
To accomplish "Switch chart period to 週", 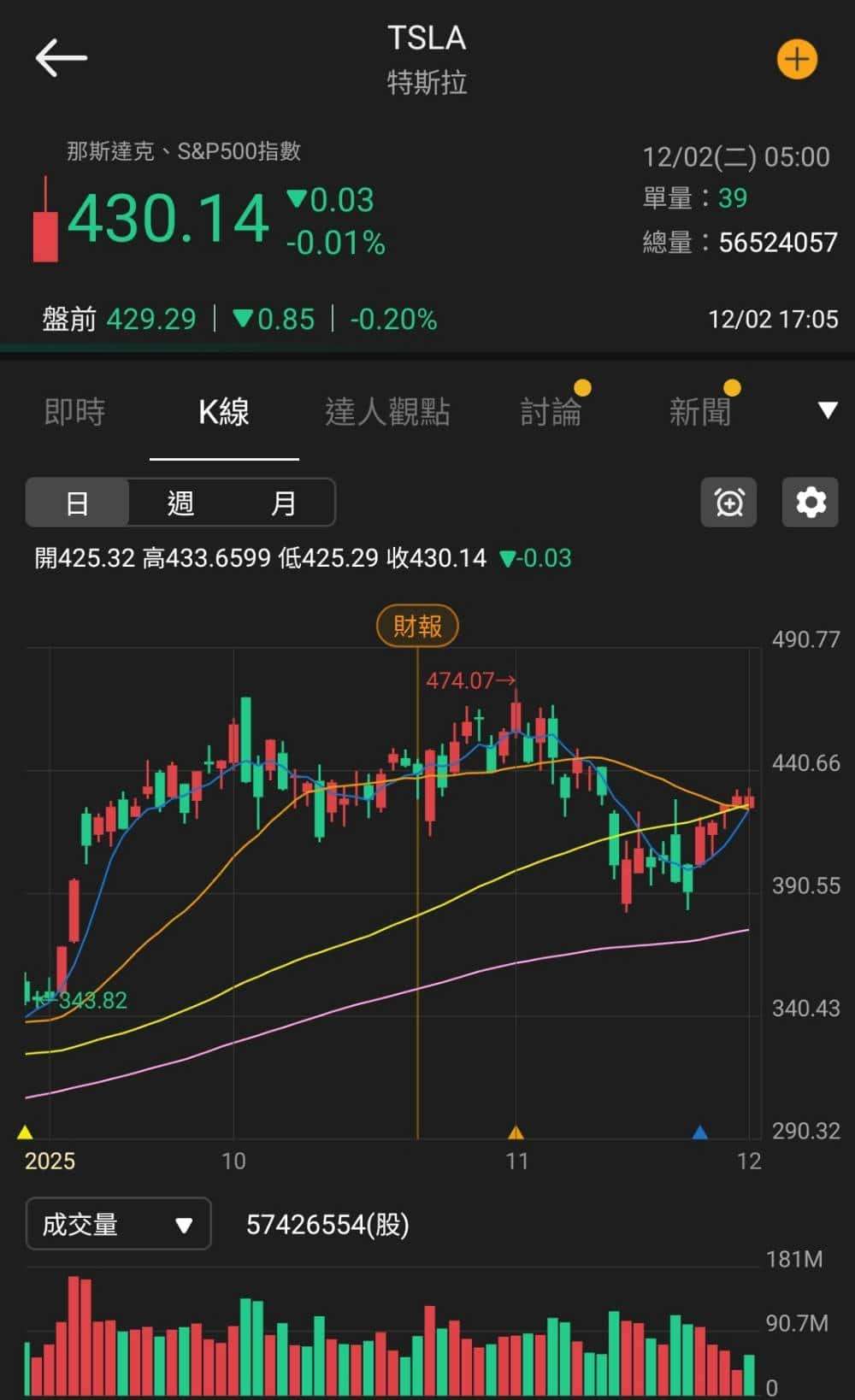I will pyautogui.click(x=180, y=503).
